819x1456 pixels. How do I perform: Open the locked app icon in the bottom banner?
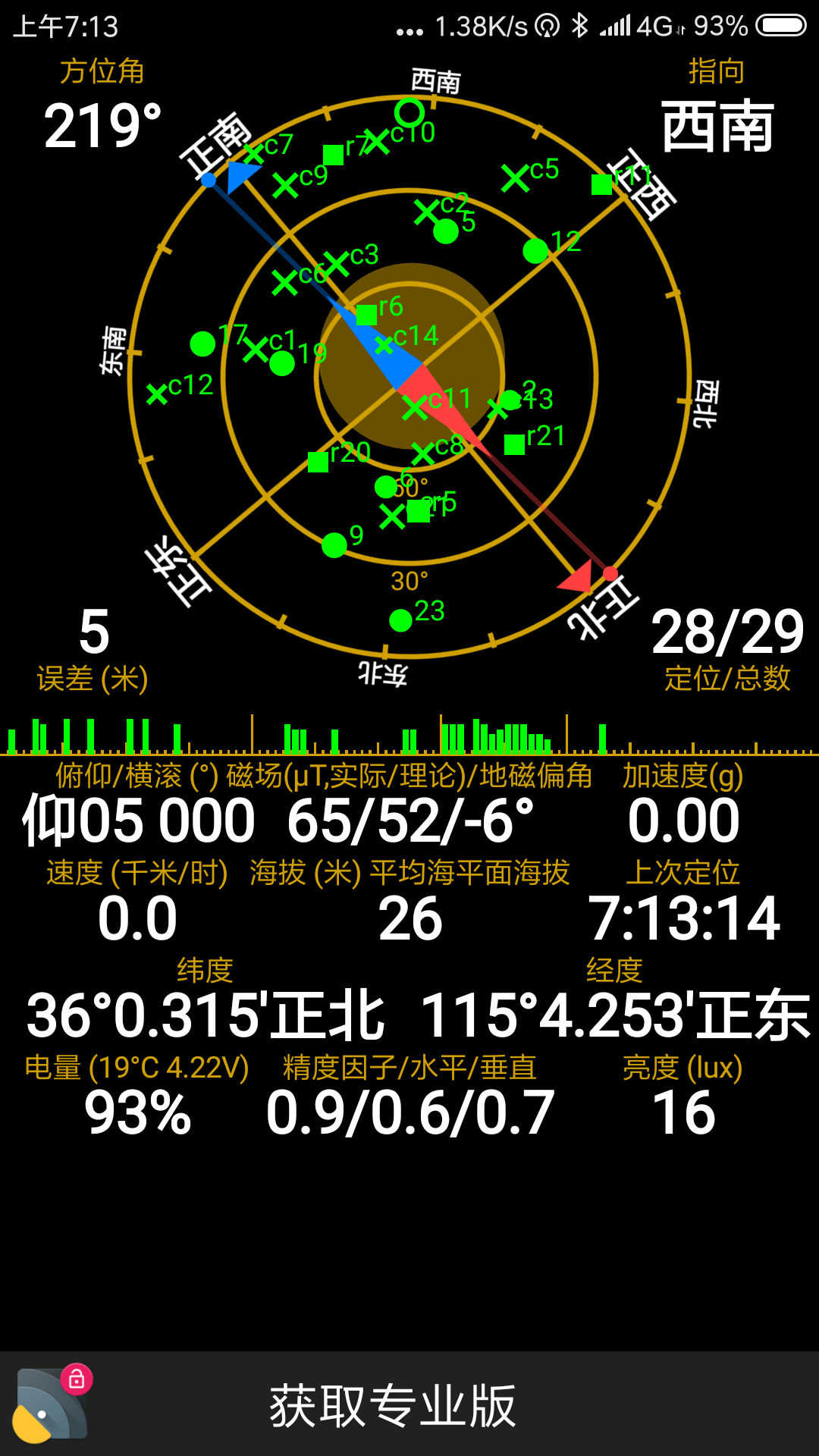point(52,1404)
